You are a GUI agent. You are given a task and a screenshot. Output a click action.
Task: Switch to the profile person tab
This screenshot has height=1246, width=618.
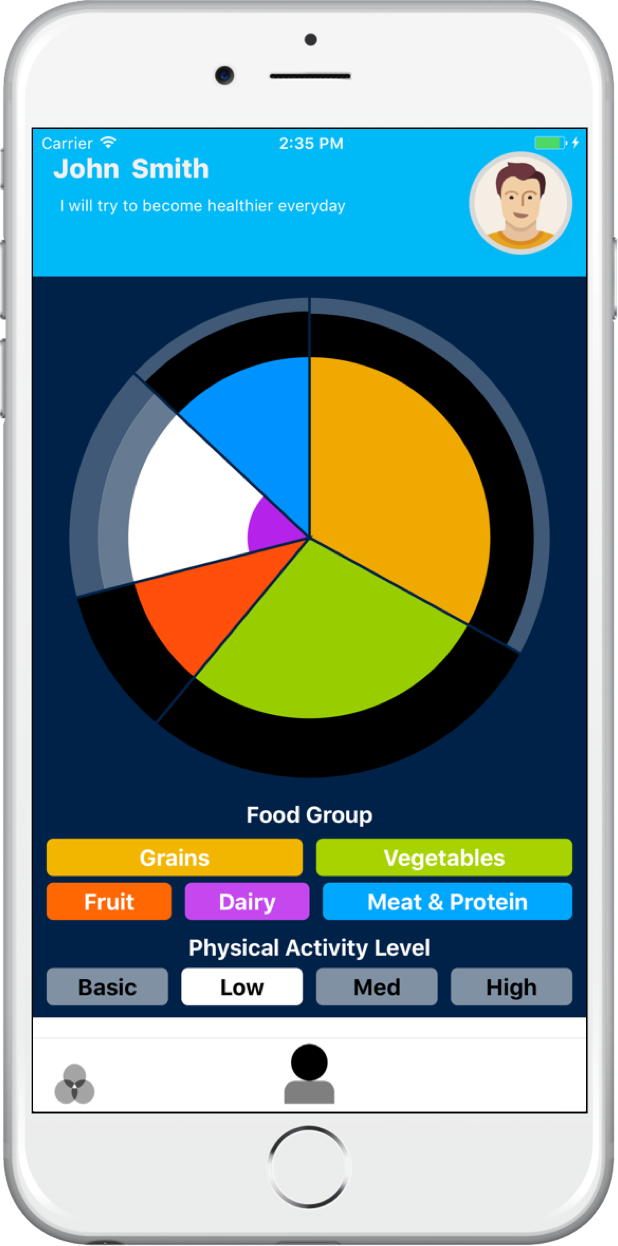(x=309, y=1075)
